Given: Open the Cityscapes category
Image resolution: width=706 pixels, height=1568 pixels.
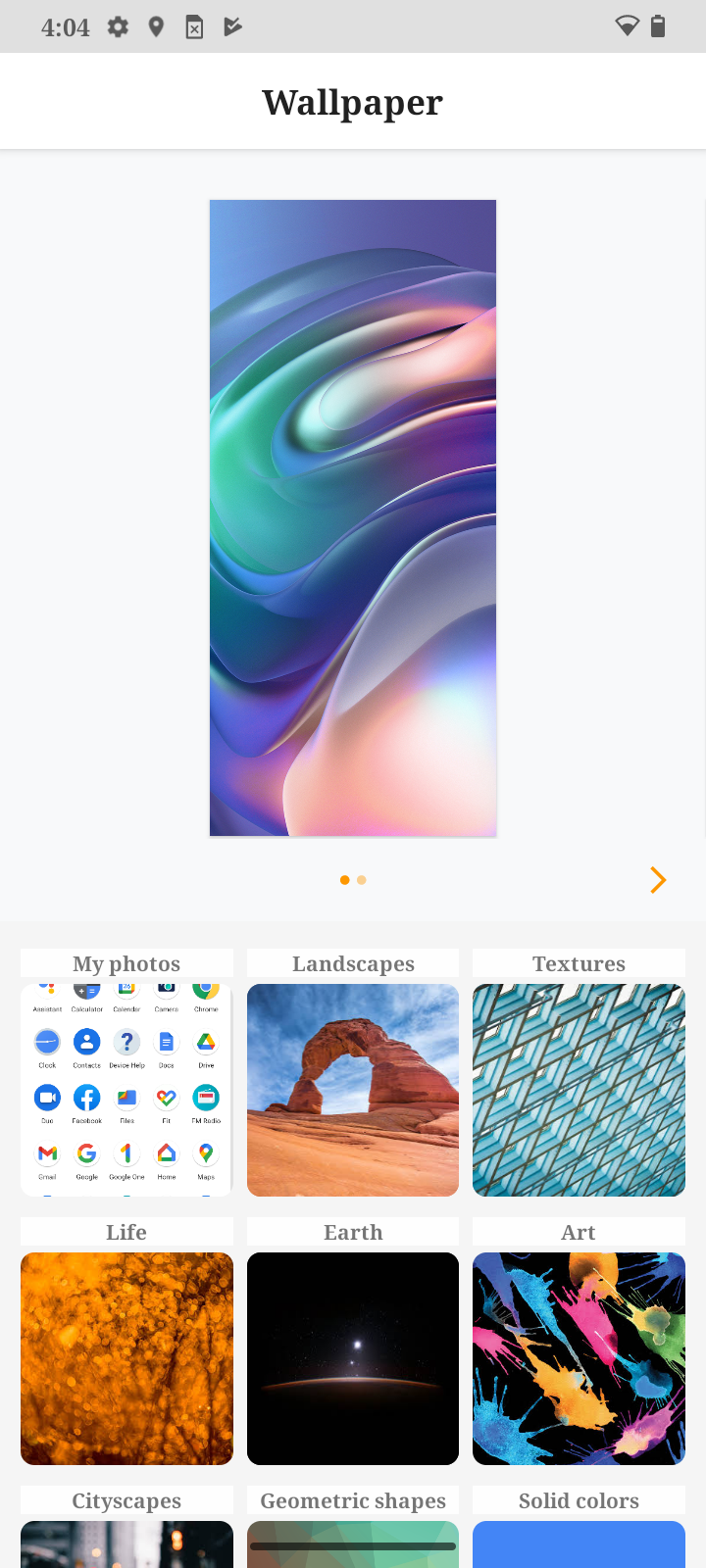Looking at the screenshot, I should pyautogui.click(x=126, y=1539).
